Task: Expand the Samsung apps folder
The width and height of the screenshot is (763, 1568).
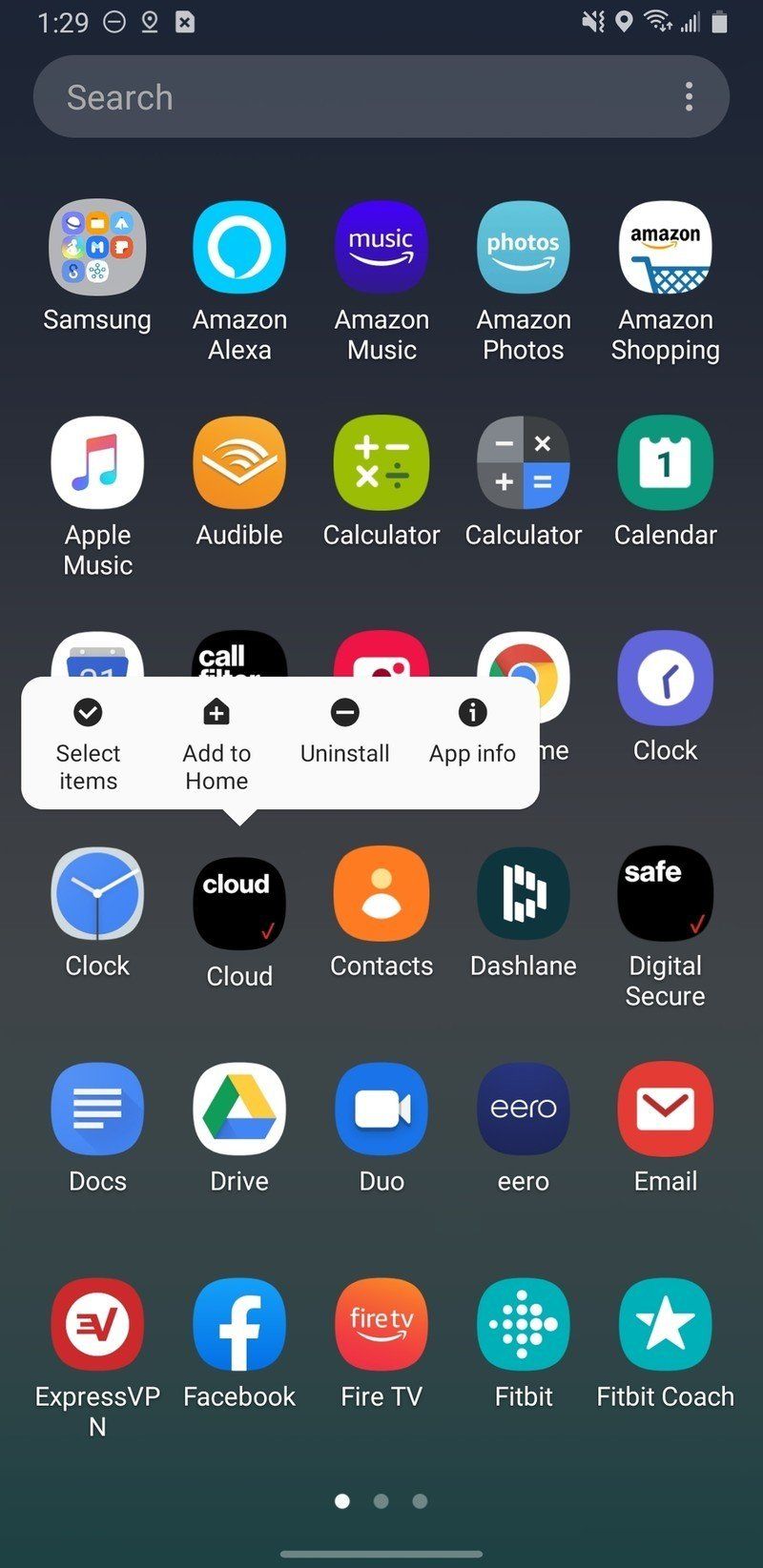Action: coord(97,246)
